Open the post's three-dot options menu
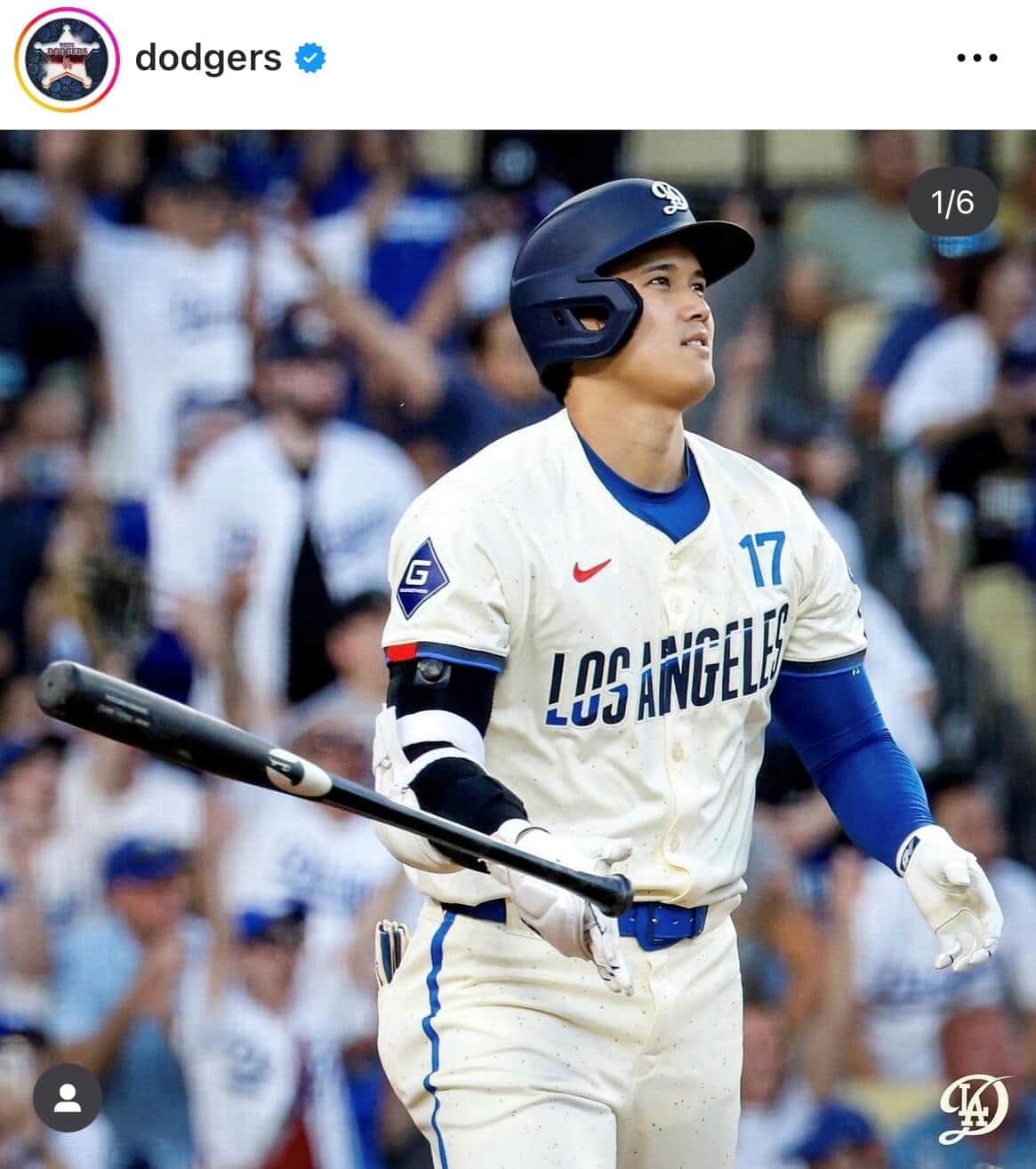The height and width of the screenshot is (1169, 1036). [x=976, y=59]
